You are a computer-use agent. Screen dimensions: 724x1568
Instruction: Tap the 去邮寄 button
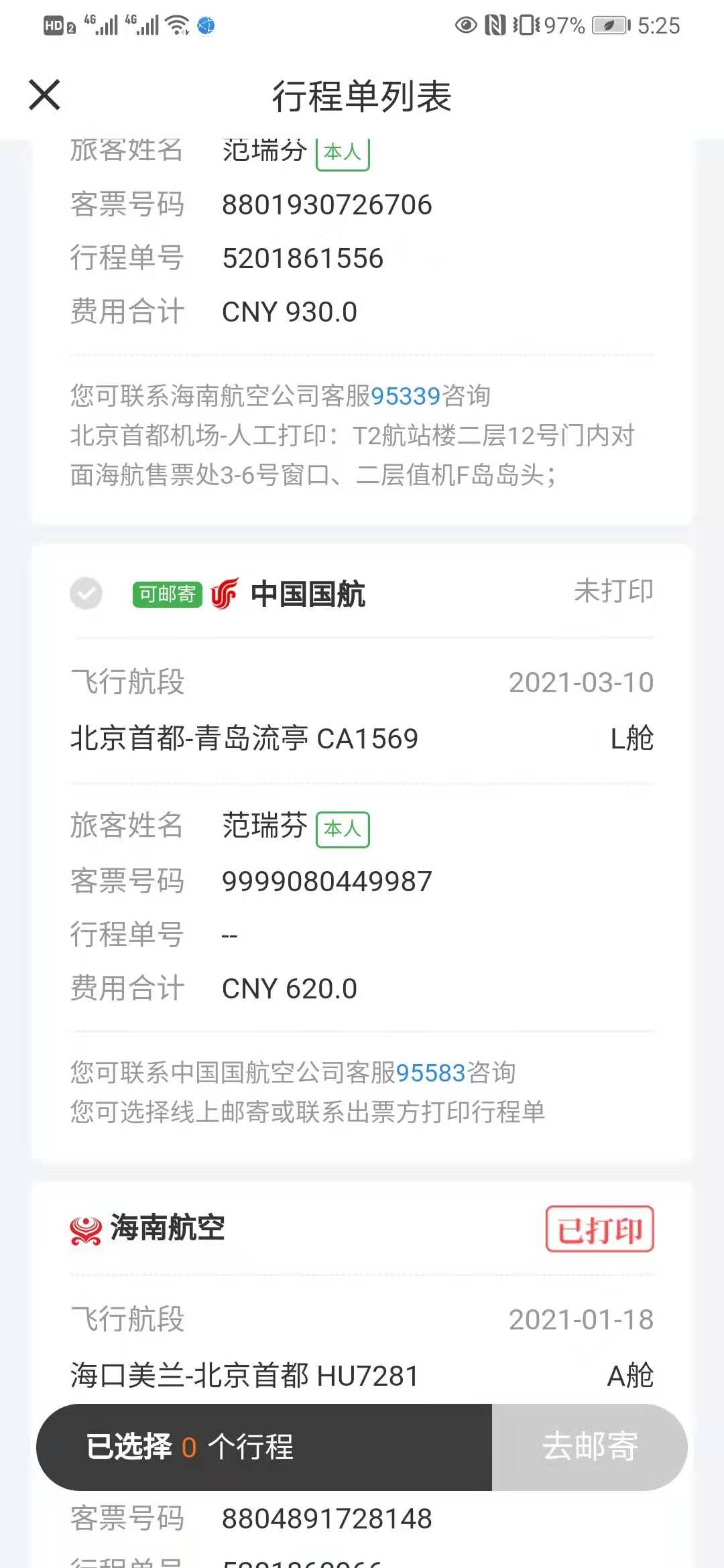coord(589,1447)
